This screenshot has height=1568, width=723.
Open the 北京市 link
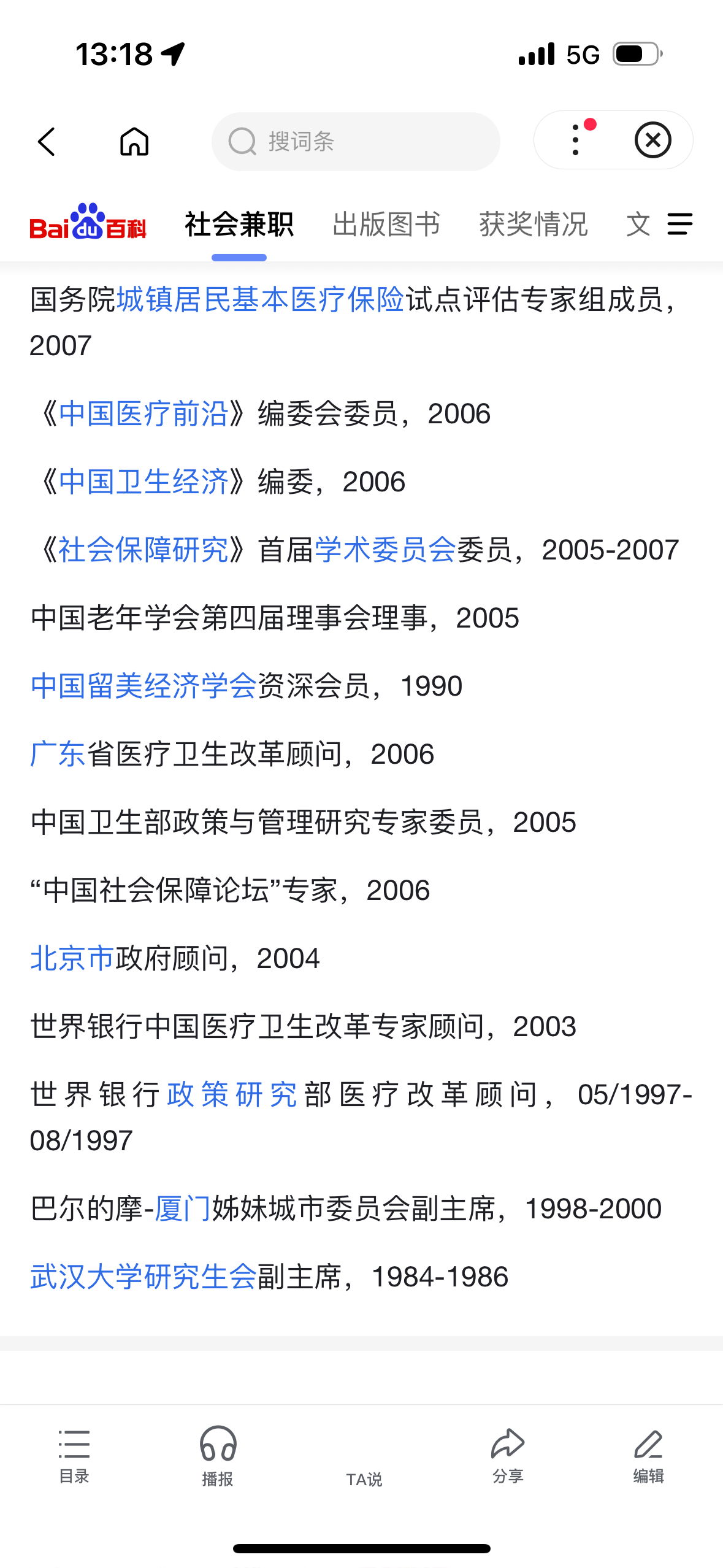point(72,959)
